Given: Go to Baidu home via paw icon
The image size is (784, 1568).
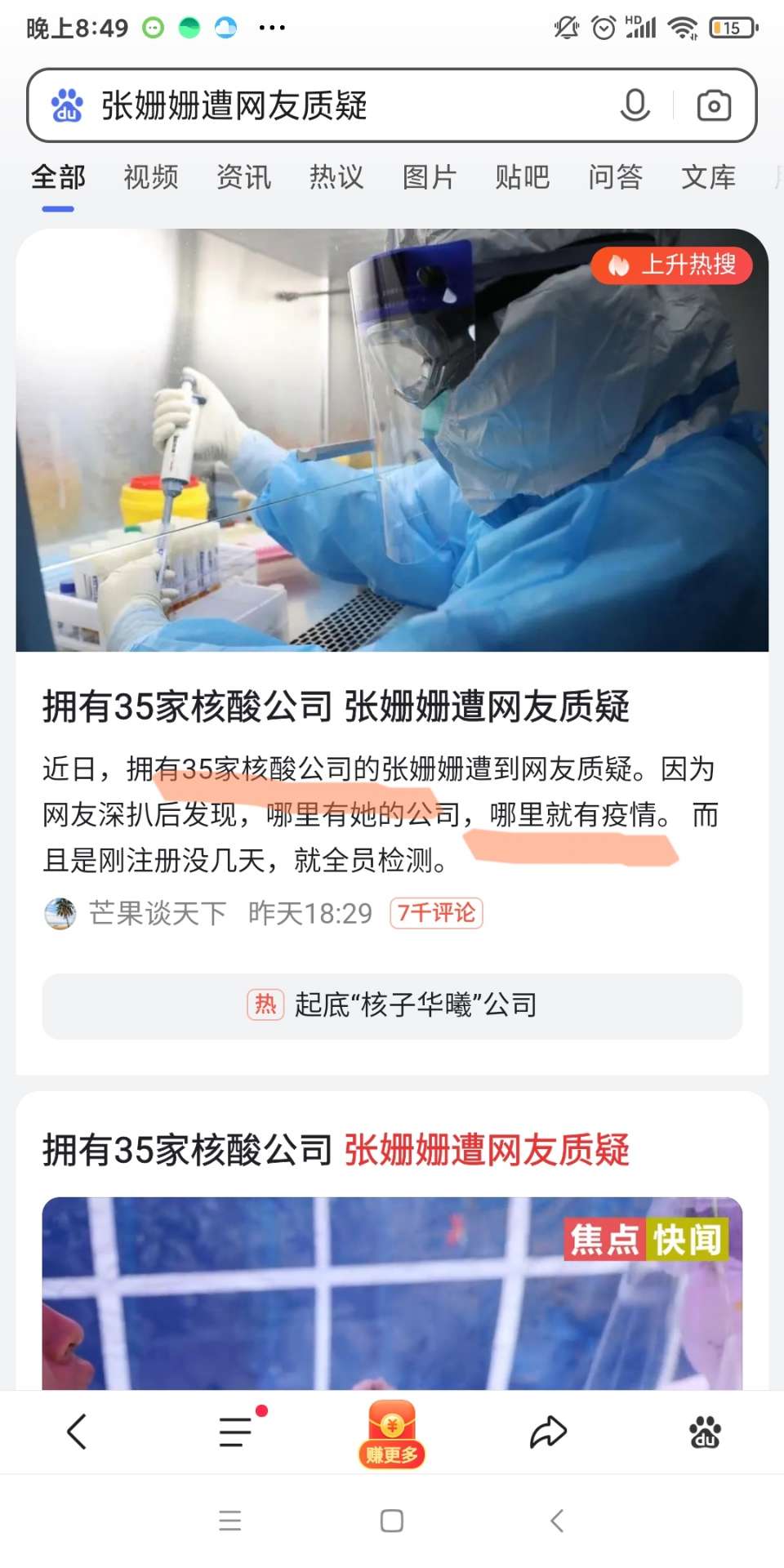Looking at the screenshot, I should click(x=705, y=1432).
